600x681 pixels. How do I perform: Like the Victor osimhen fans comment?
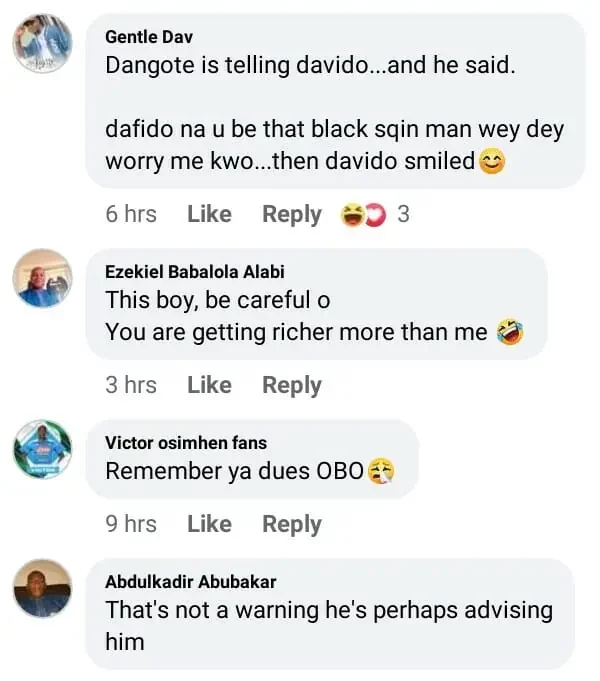pos(209,524)
